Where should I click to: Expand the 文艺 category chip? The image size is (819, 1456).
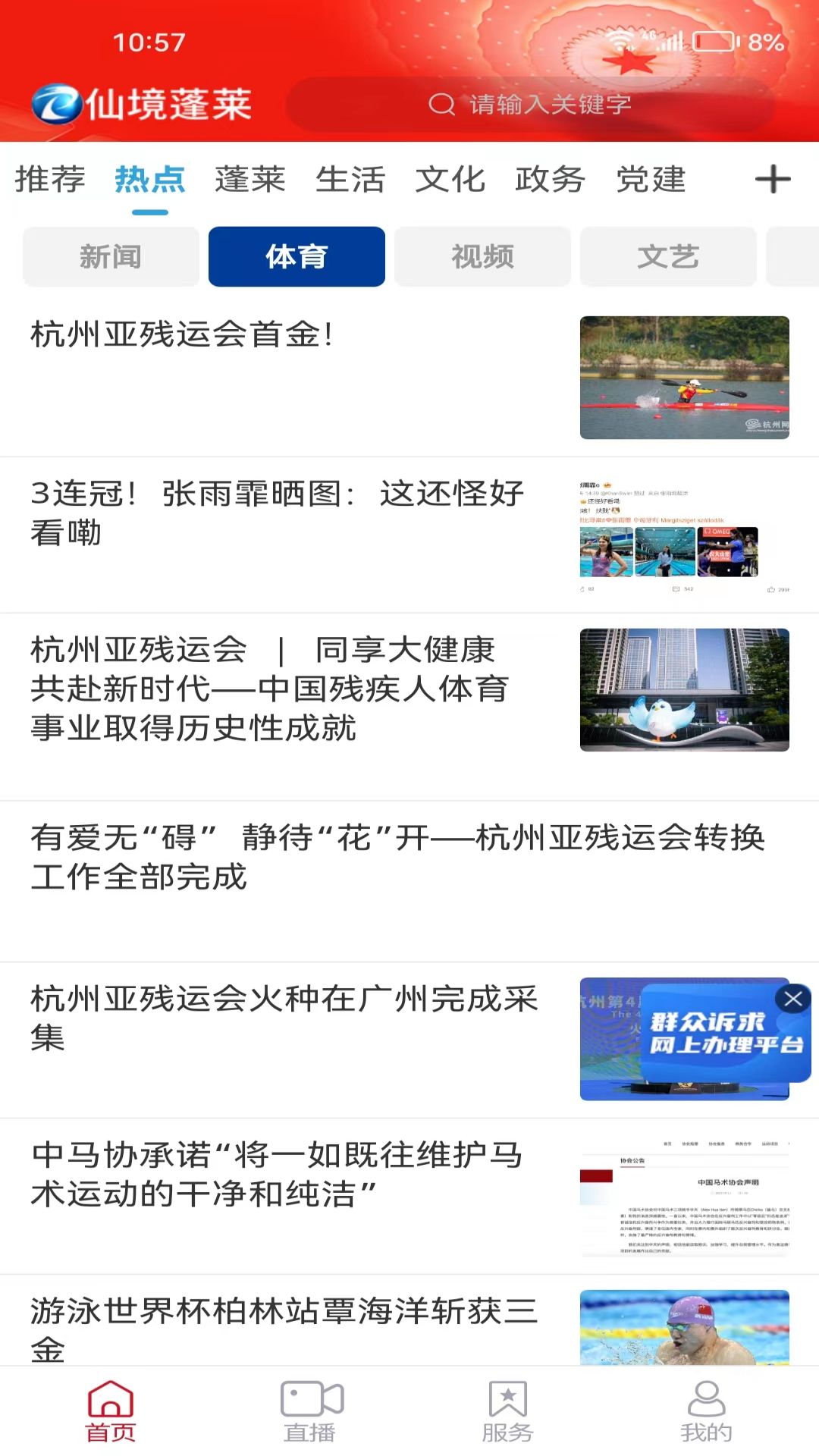668,256
